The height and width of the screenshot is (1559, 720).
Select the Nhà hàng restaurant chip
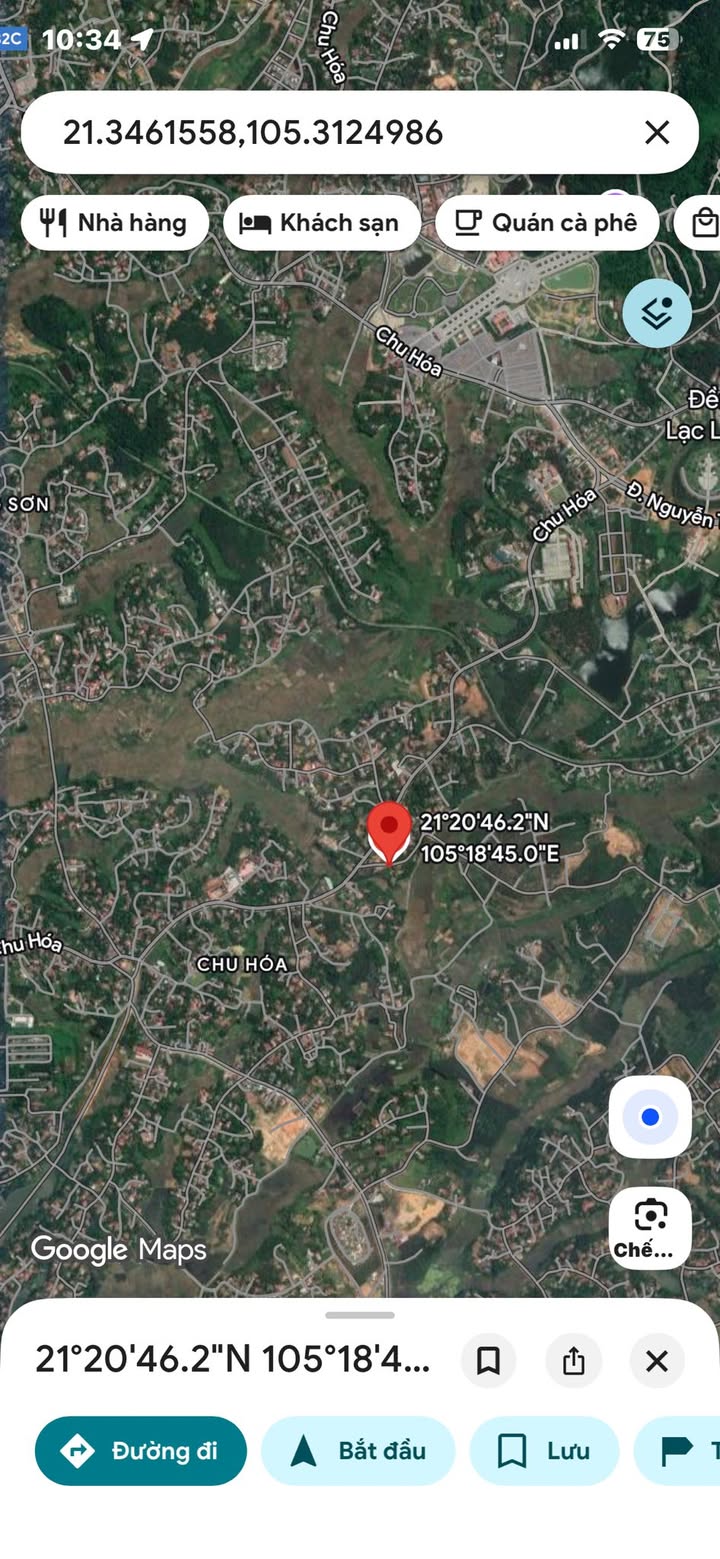(x=115, y=222)
